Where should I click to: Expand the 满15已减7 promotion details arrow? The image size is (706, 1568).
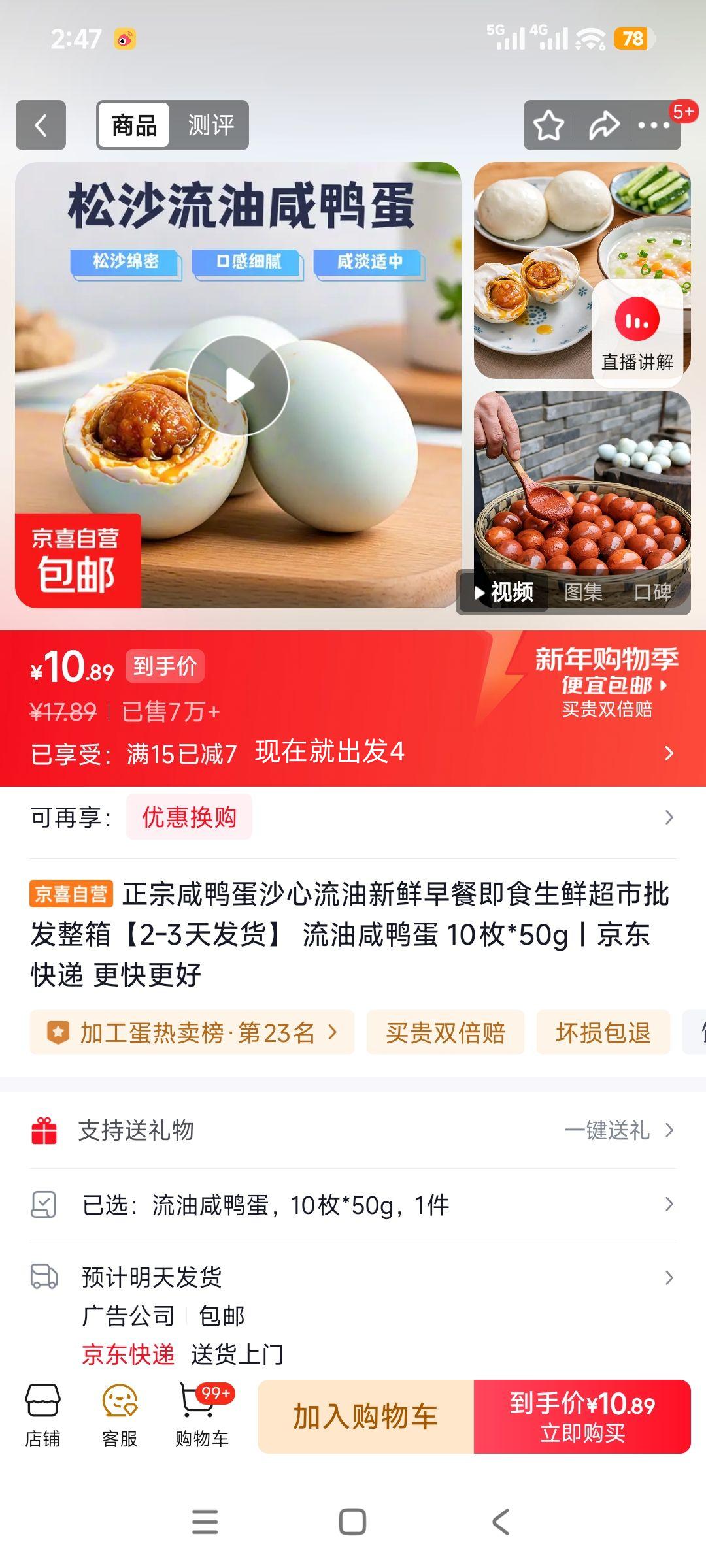[667, 753]
